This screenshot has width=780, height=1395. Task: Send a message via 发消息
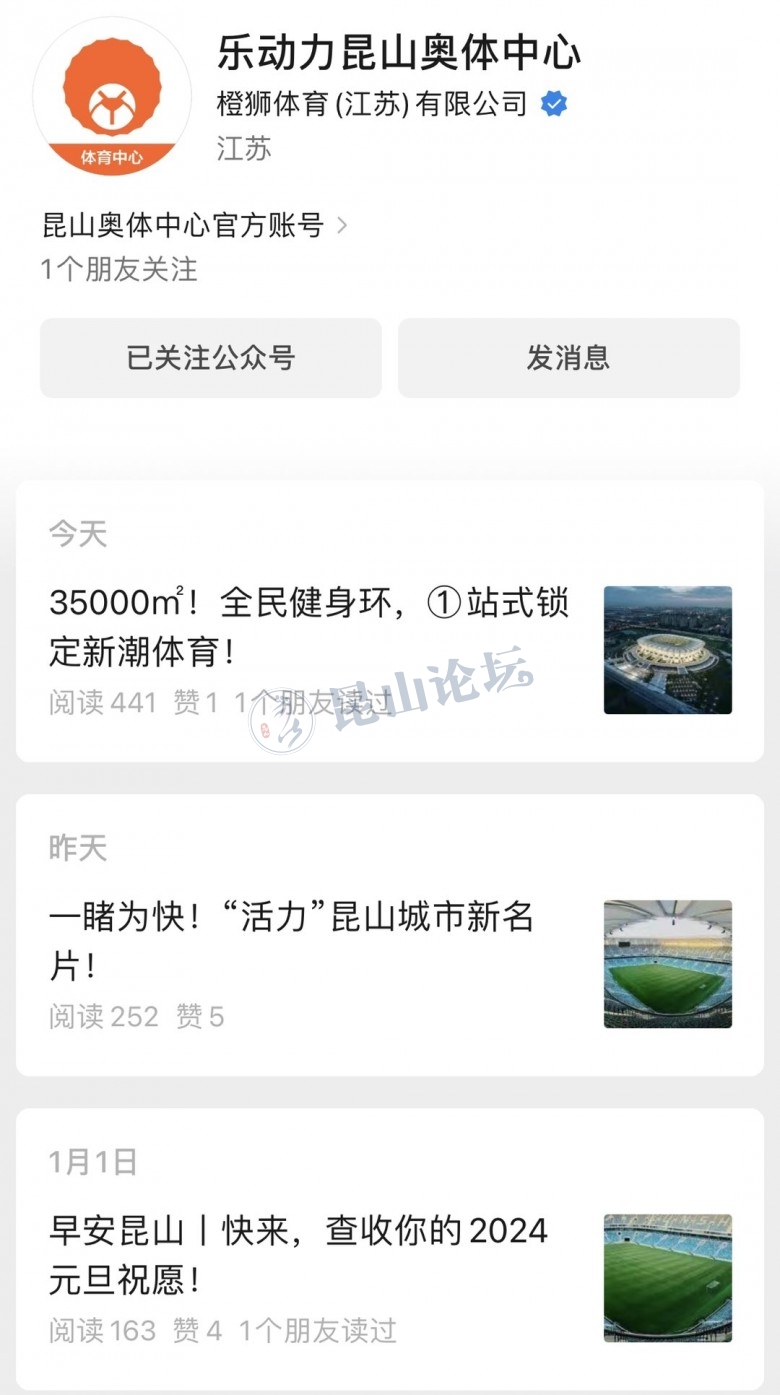568,358
